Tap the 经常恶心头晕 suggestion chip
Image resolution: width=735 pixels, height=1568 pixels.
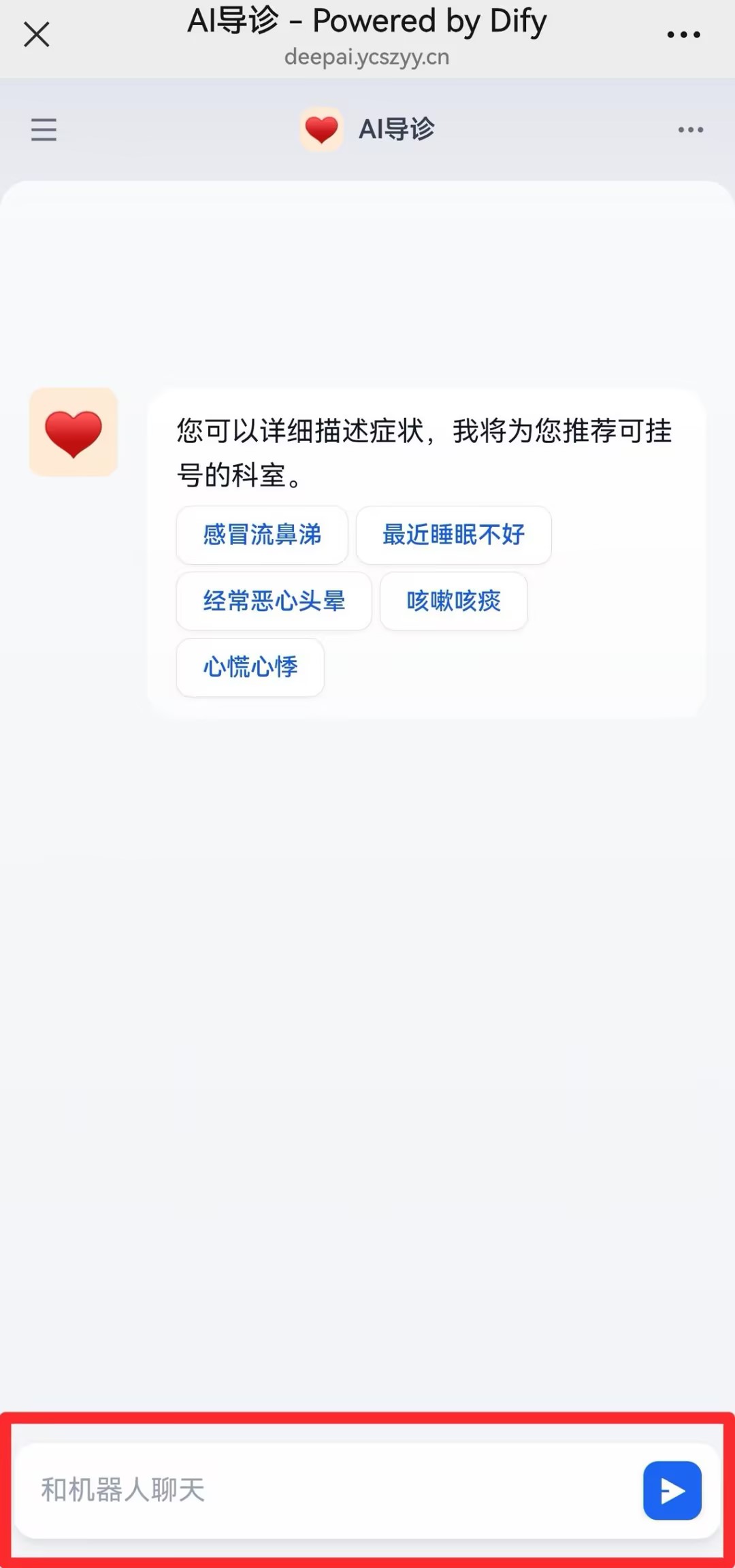[274, 601]
